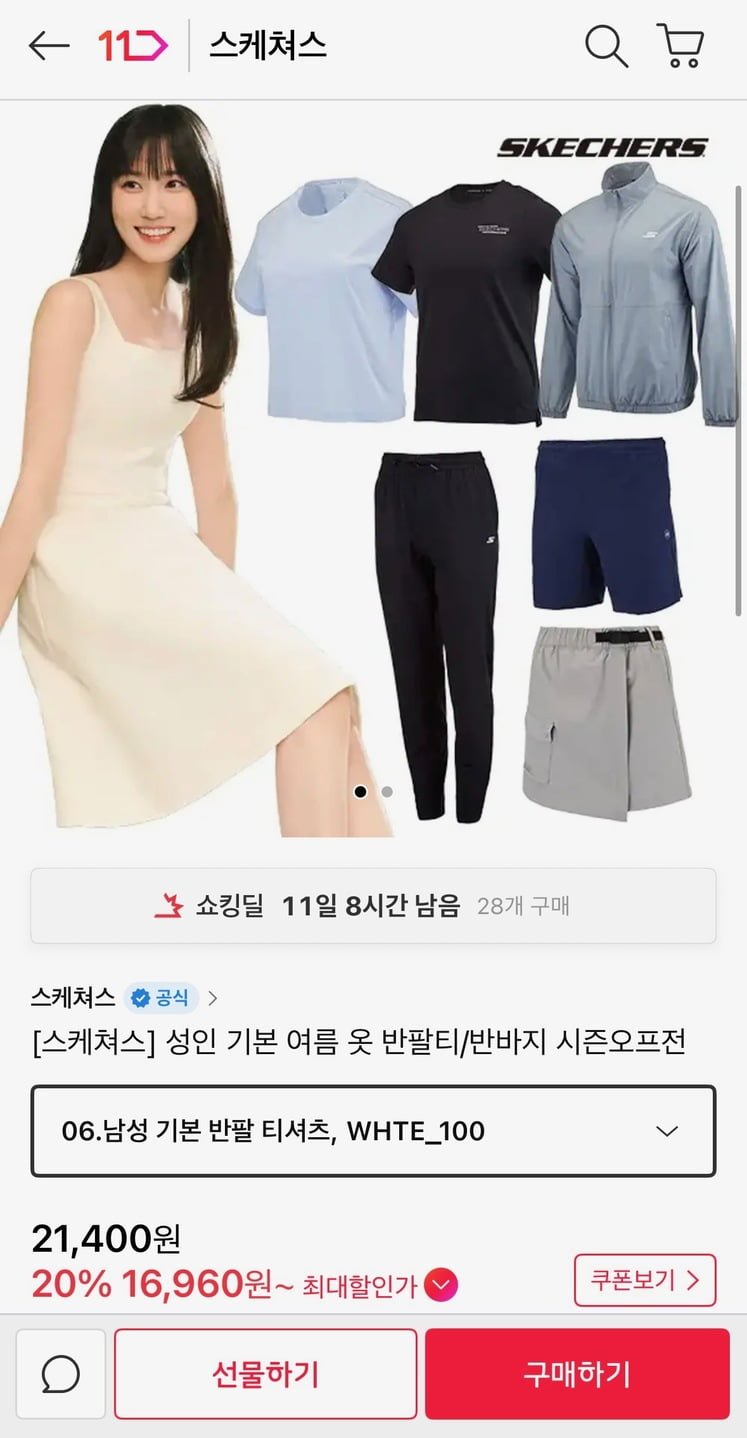This screenshot has height=1438, width=747.
Task: Open the 11st home logo
Action: (x=132, y=46)
